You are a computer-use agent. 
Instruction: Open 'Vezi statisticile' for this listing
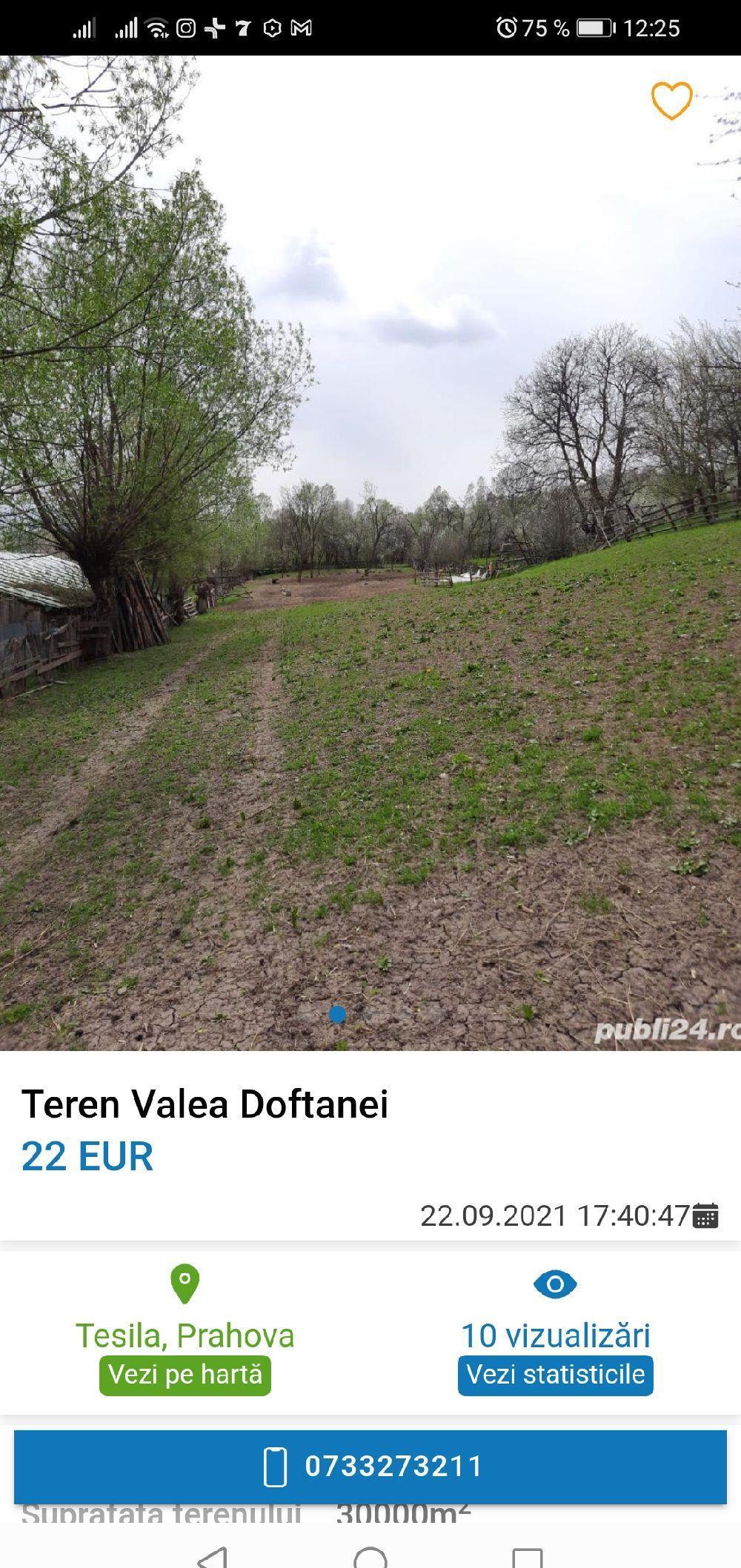(555, 1375)
